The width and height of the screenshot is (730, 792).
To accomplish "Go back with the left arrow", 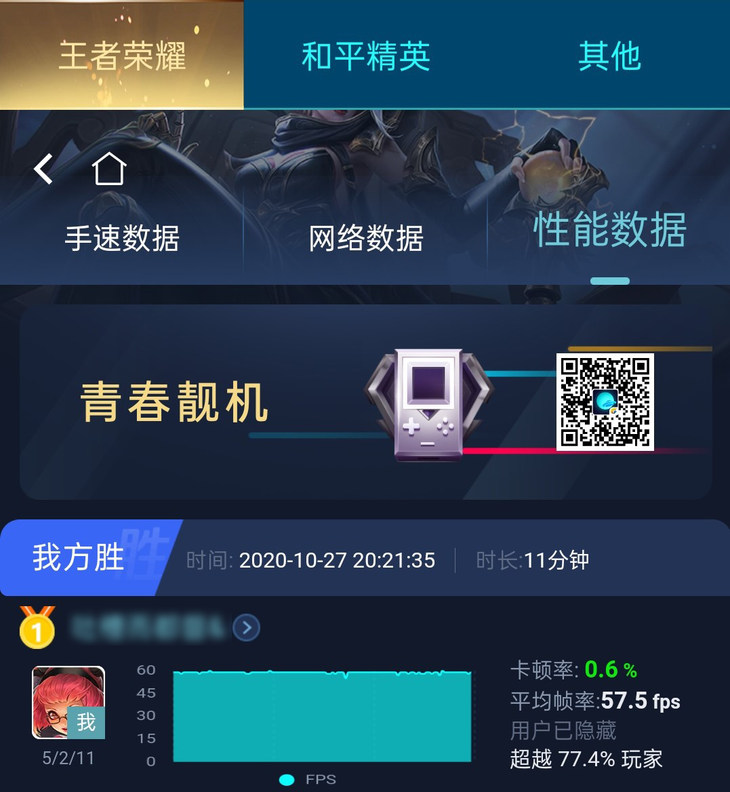I will [43, 169].
